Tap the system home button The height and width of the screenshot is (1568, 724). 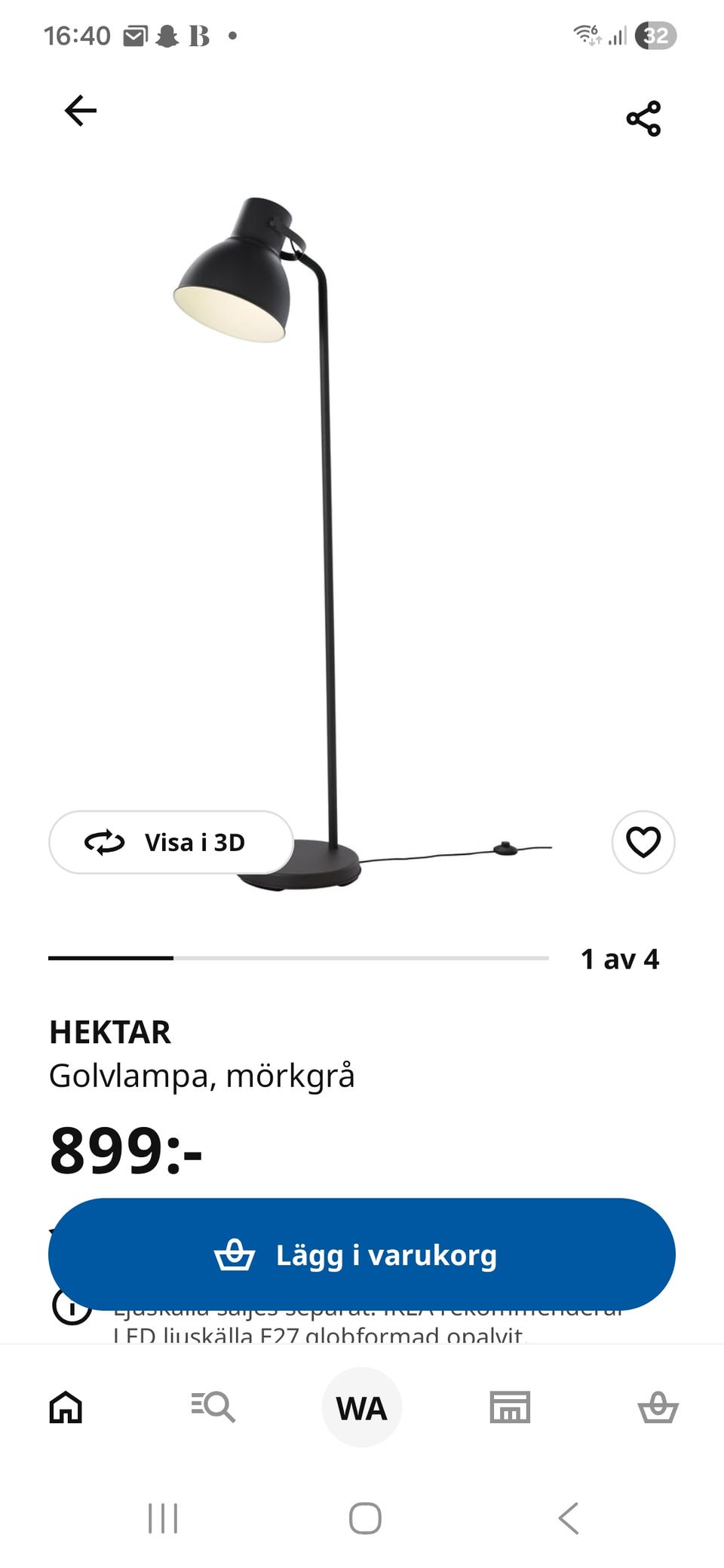coord(365,1517)
